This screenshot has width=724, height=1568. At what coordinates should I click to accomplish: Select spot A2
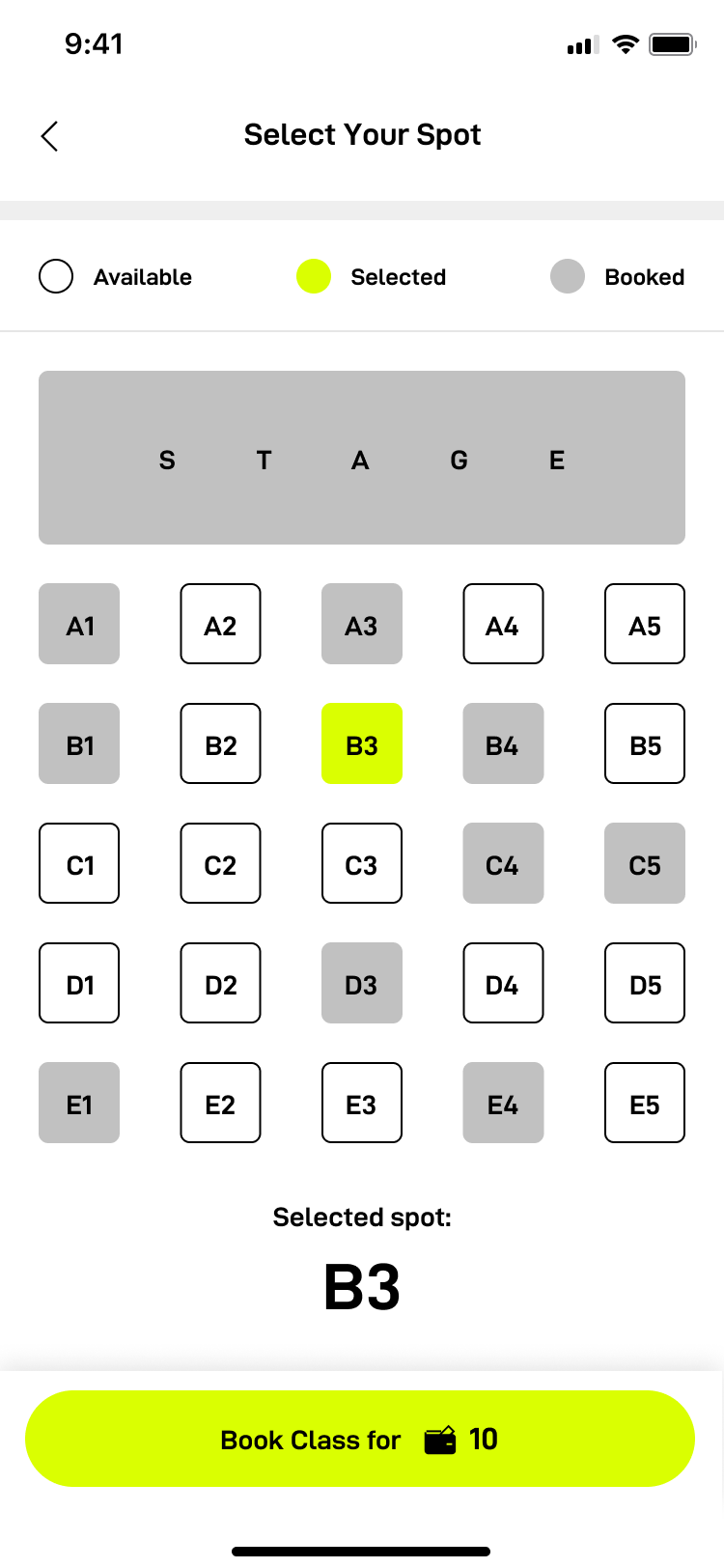coord(220,624)
